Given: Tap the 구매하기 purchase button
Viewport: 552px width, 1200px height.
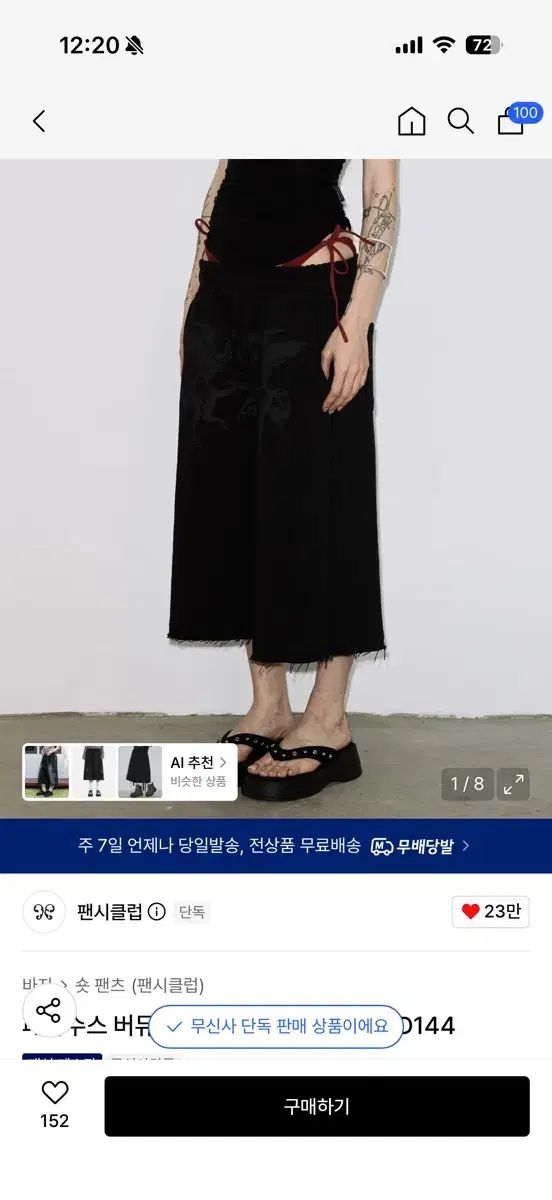Looking at the screenshot, I should point(317,1106).
